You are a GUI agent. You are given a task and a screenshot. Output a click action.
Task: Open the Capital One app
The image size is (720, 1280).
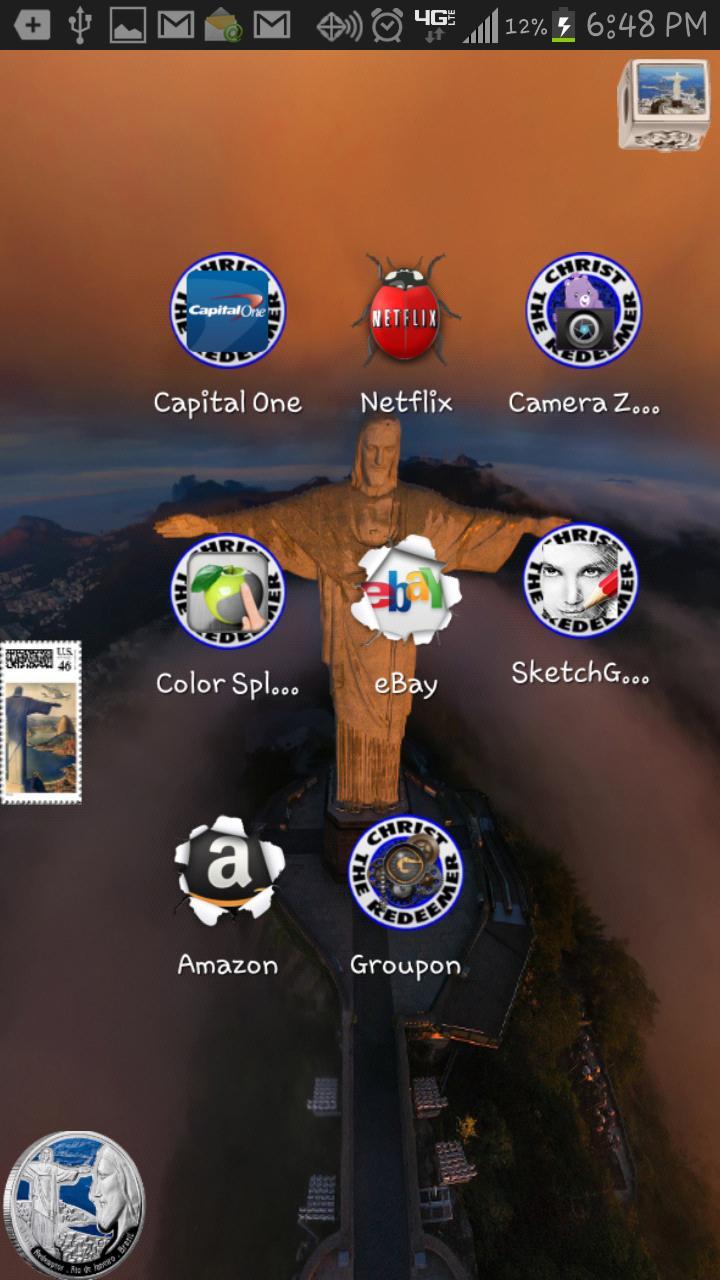pos(228,311)
